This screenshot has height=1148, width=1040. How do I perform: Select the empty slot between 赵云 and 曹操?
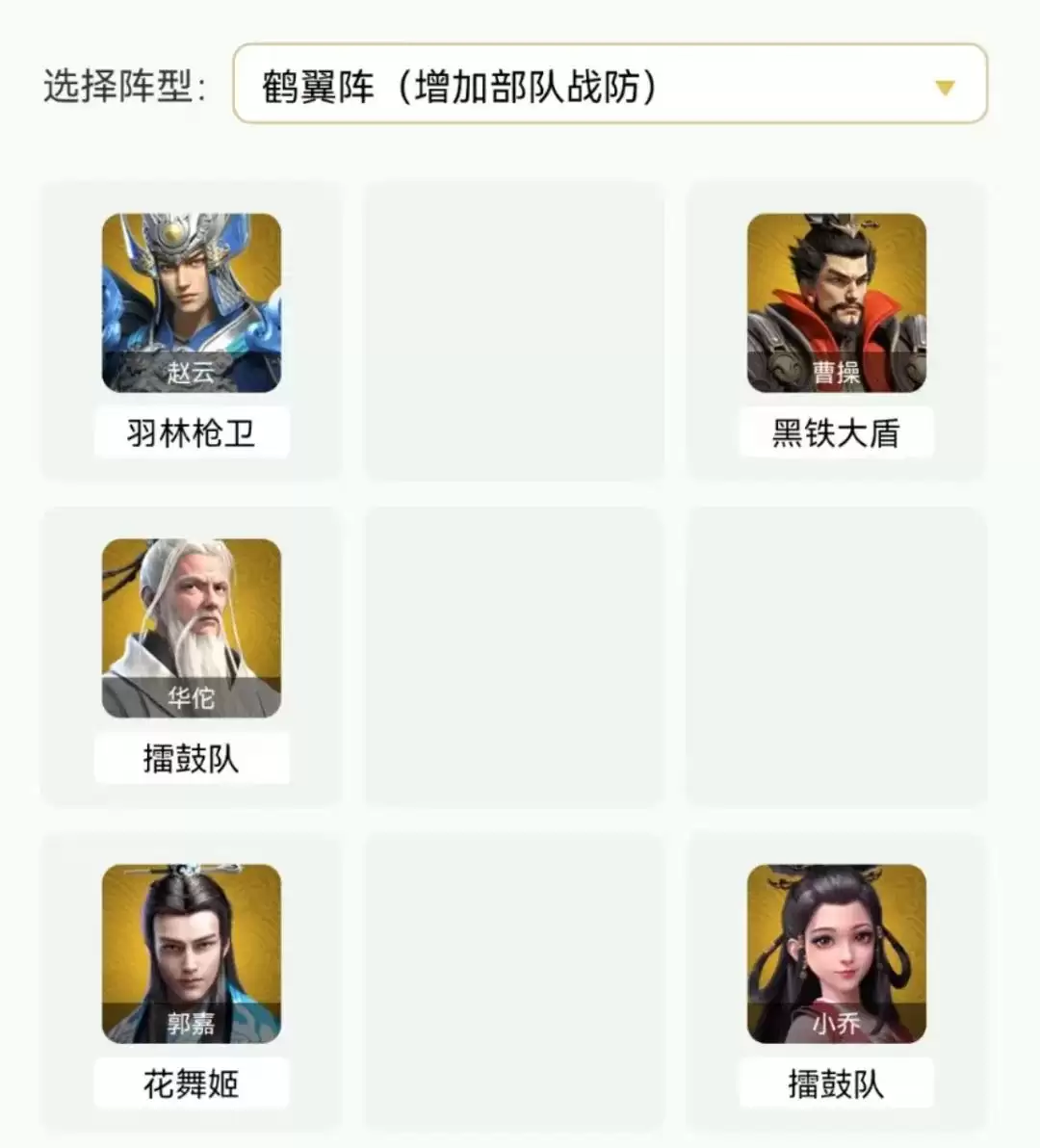pyautogui.click(x=513, y=330)
